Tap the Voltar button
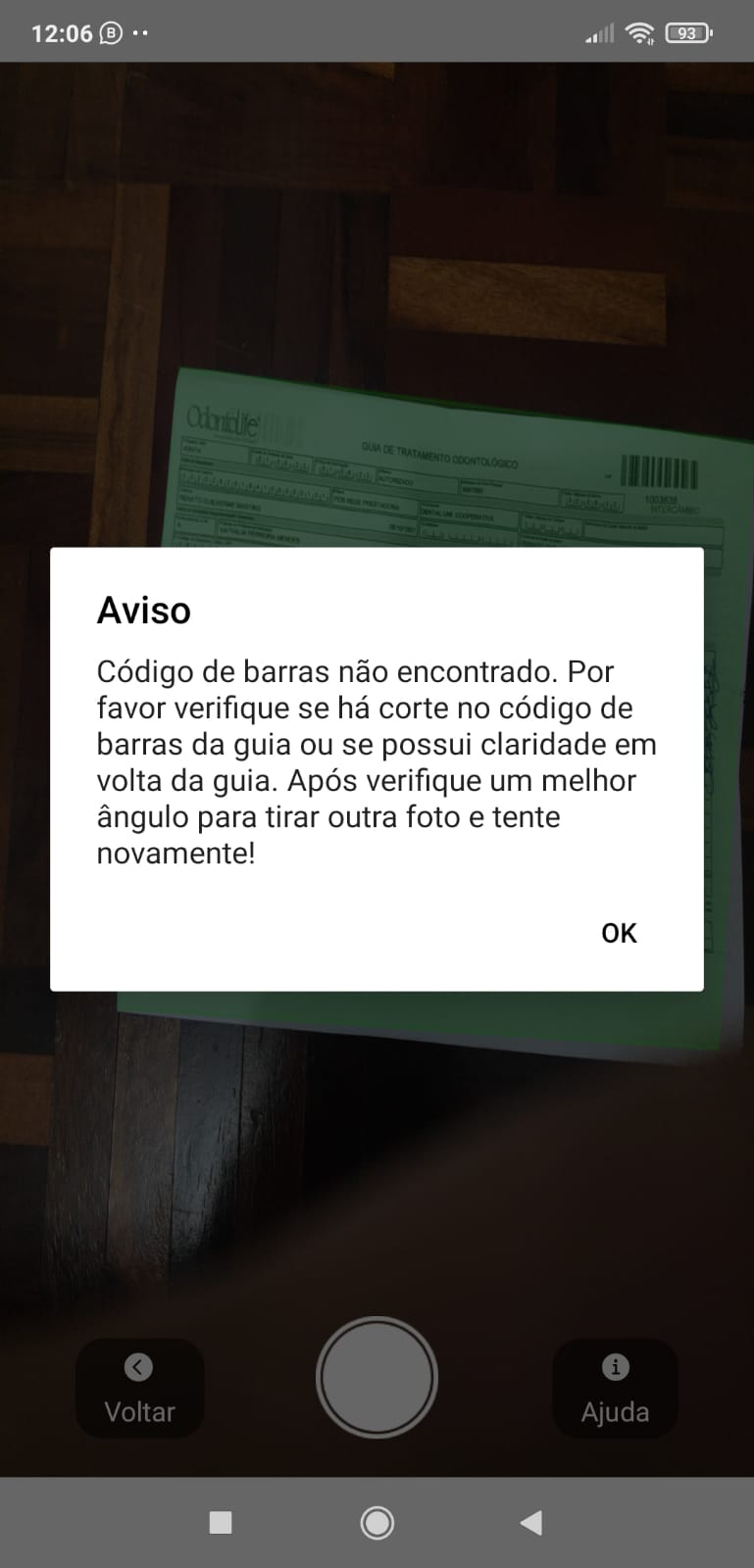754x1568 pixels. click(139, 1389)
